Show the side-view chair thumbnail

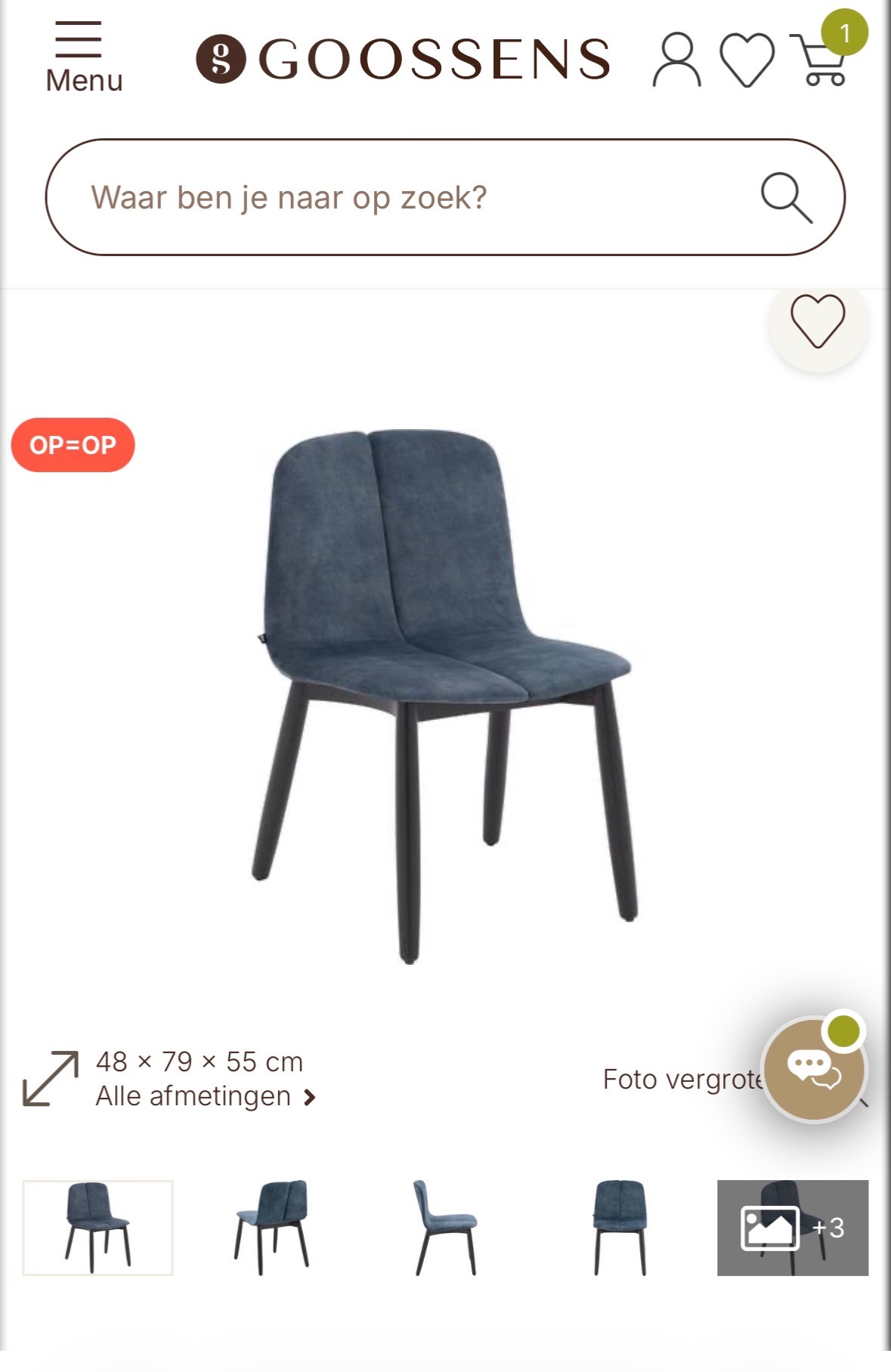(446, 1228)
